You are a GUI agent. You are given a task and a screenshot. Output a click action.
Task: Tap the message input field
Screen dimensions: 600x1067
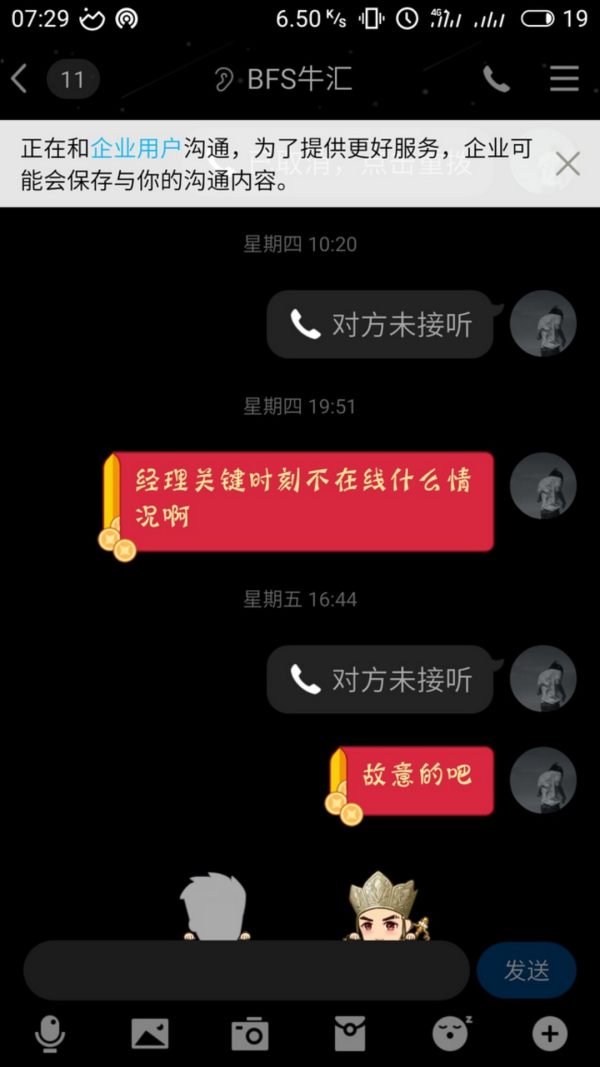coord(246,970)
